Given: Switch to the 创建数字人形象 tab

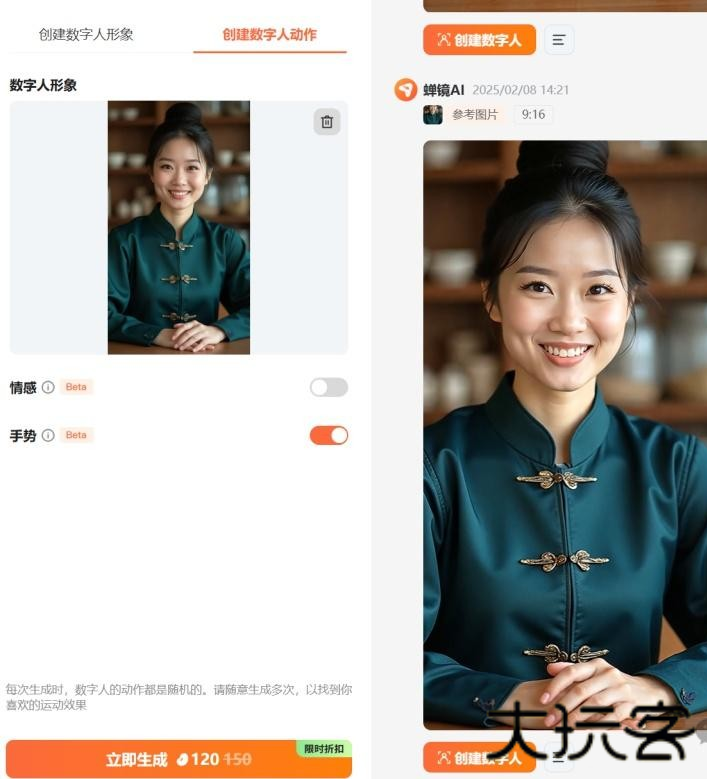Looking at the screenshot, I should click(86, 34).
